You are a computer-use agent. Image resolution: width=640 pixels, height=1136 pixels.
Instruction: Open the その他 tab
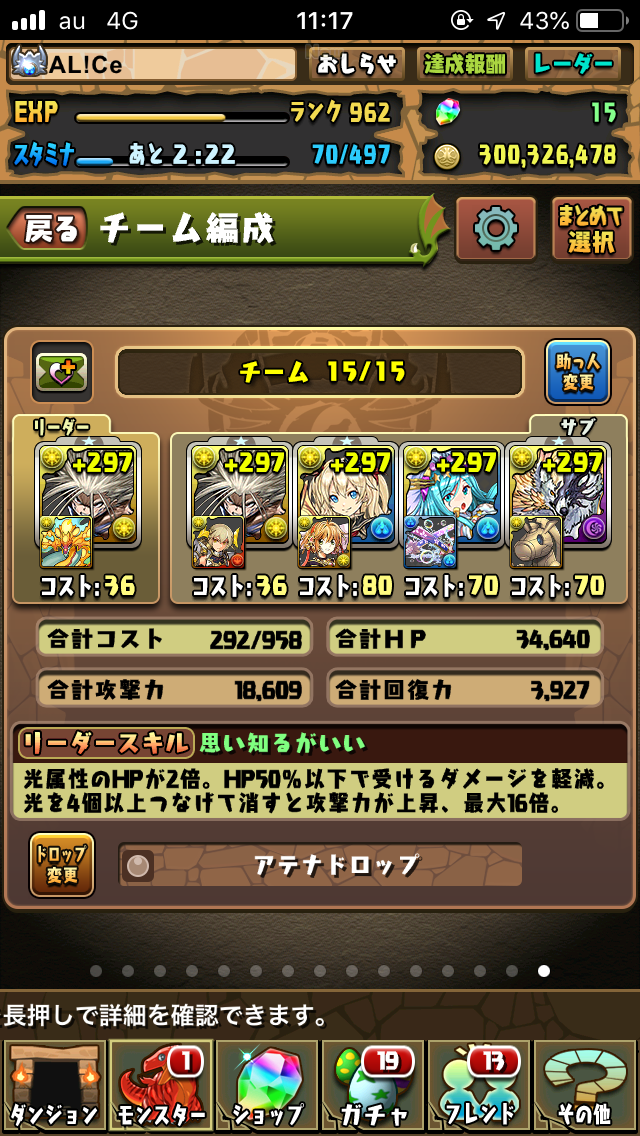click(x=585, y=1085)
